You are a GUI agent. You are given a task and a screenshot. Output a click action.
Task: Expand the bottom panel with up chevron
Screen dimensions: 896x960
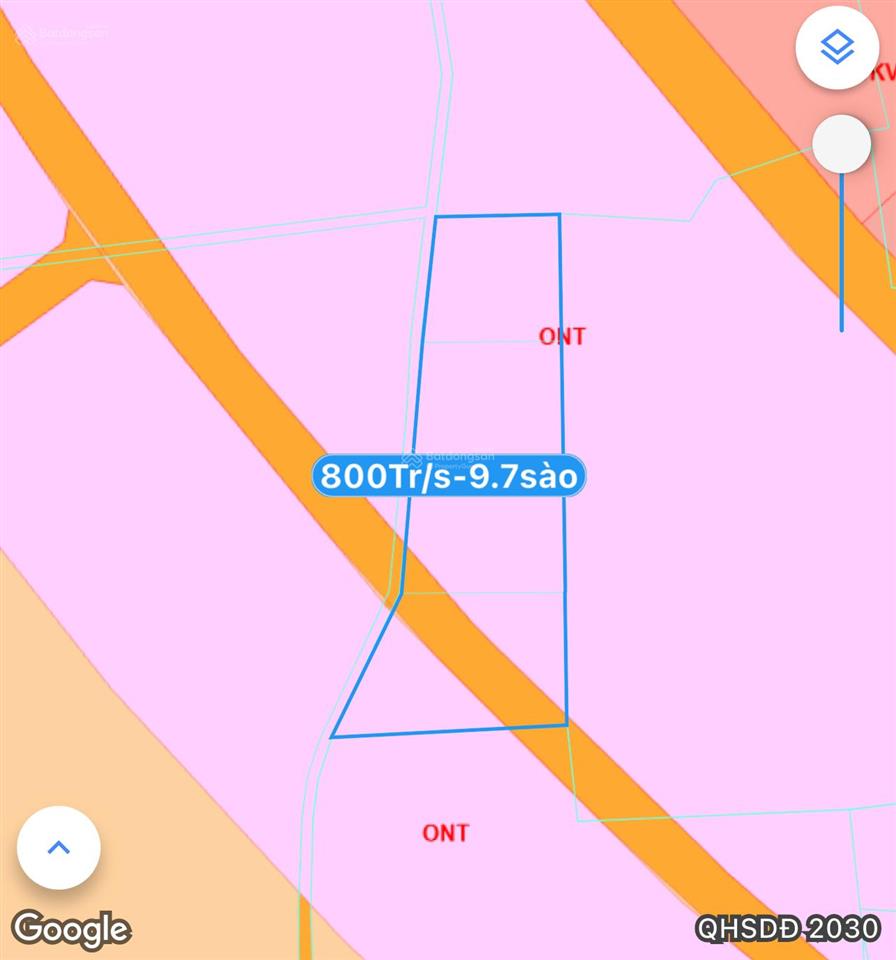click(59, 847)
